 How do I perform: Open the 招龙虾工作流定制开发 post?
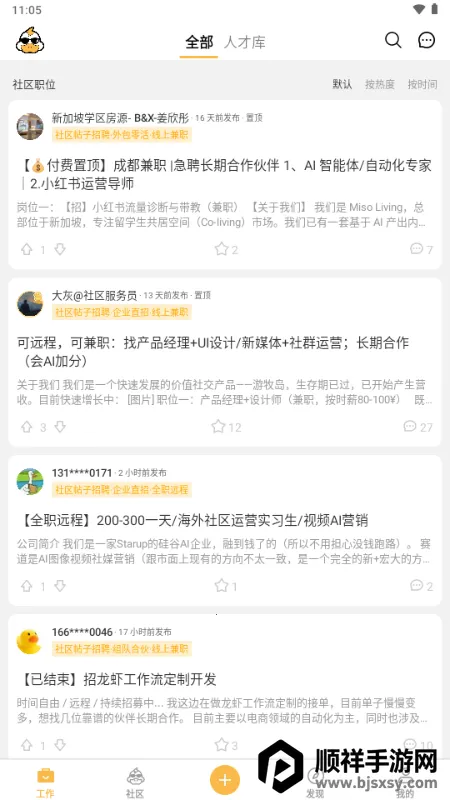click(x=117, y=679)
